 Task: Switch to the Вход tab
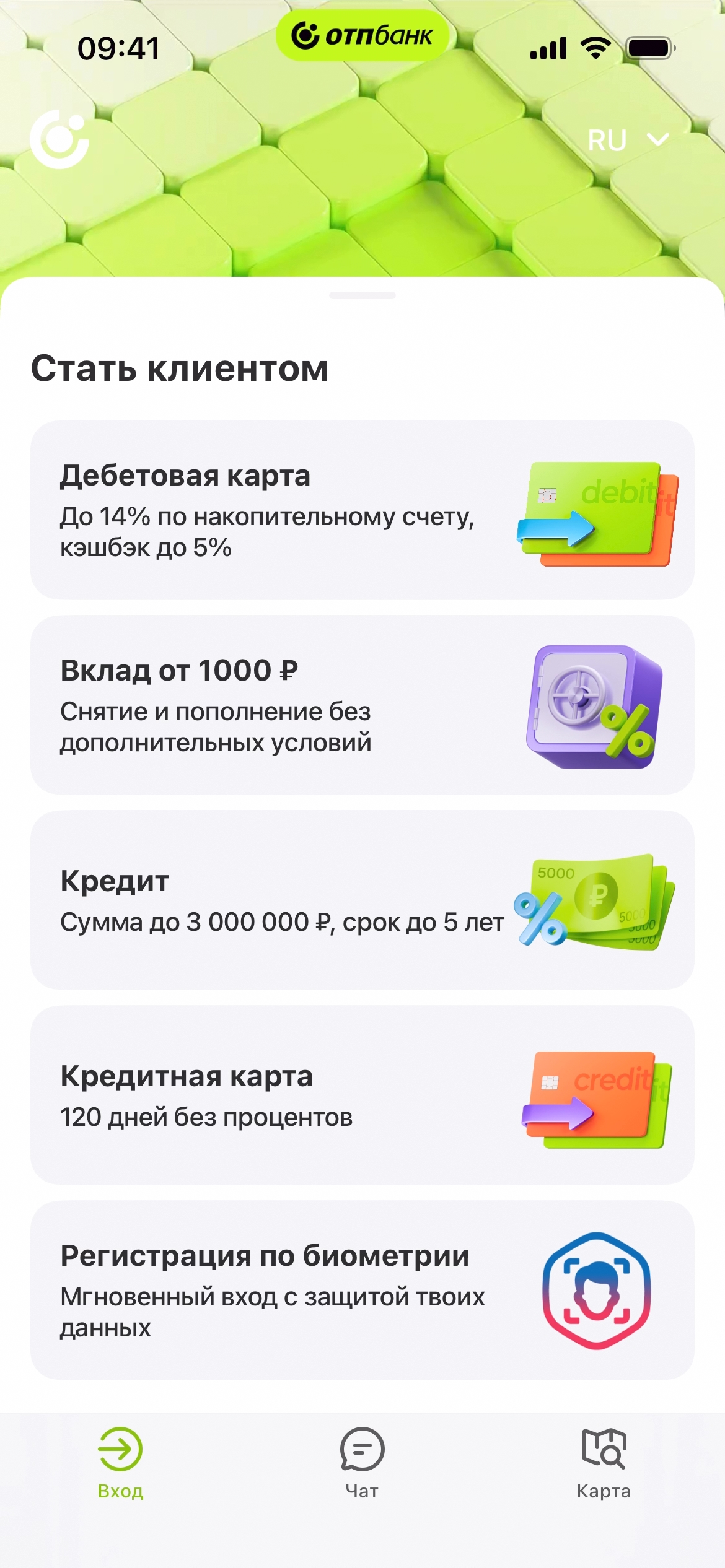120,1463
